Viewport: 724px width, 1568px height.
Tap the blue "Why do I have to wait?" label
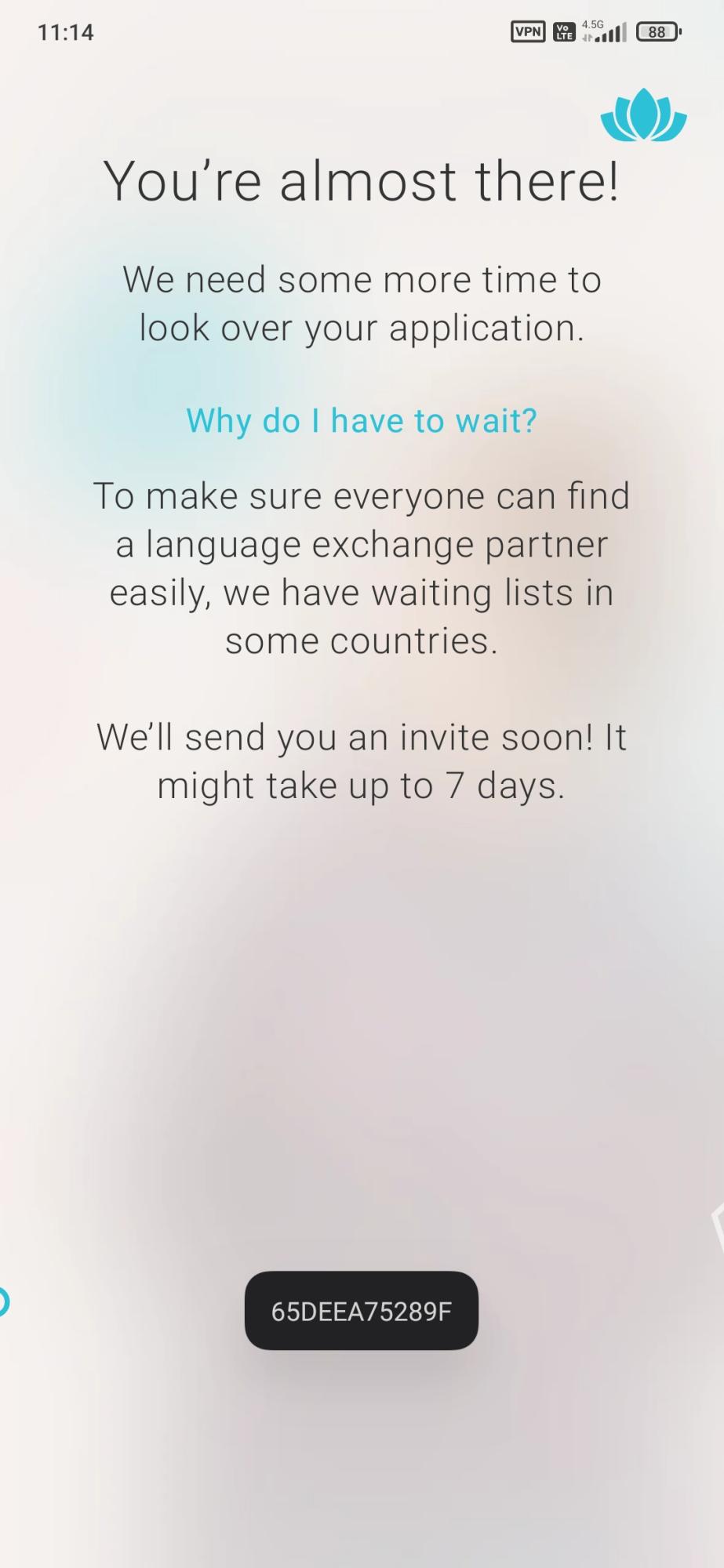362,421
